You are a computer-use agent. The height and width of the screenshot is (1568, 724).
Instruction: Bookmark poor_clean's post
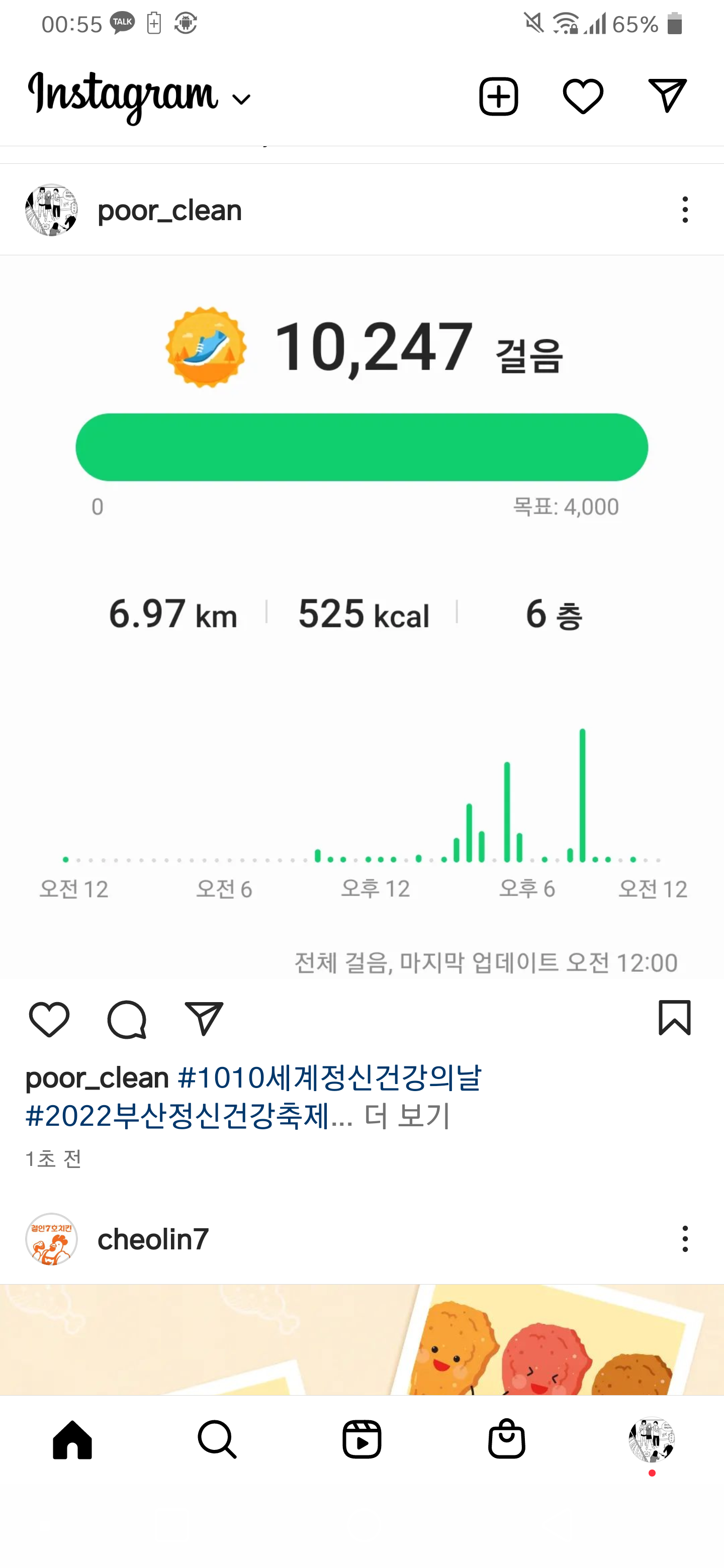(x=674, y=1018)
